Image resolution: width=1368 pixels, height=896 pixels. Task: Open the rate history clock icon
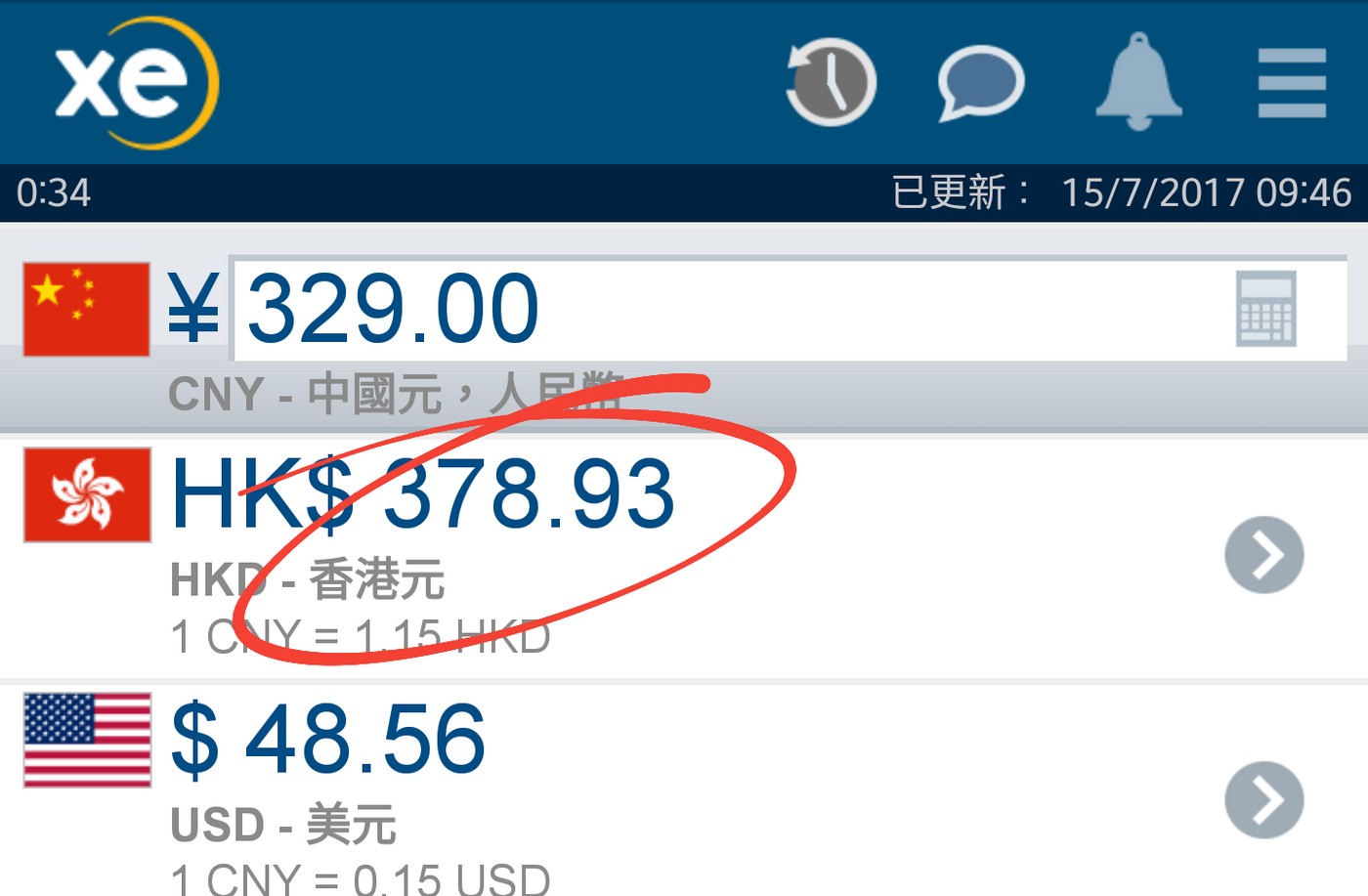(x=831, y=82)
